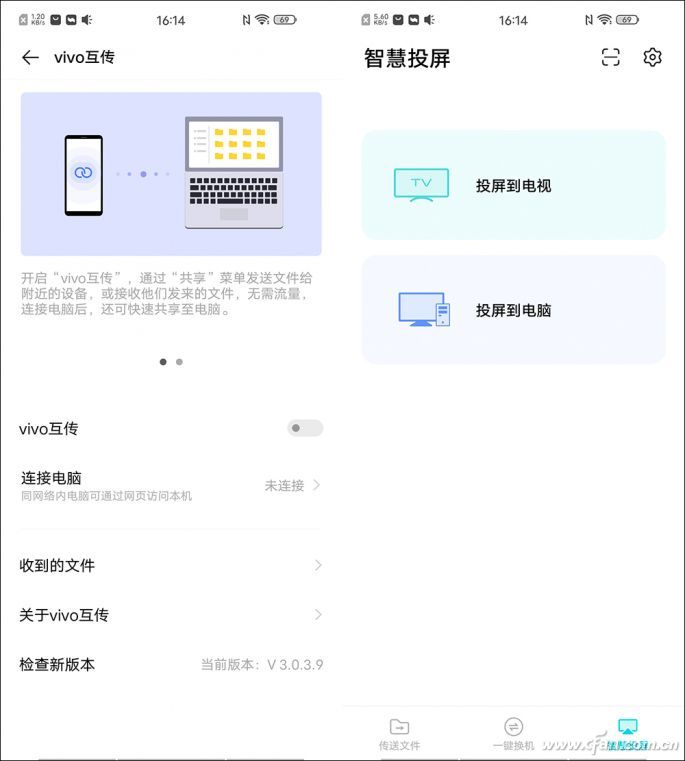Select the 投屏到电脑 card
685x761 pixels.
513,310
